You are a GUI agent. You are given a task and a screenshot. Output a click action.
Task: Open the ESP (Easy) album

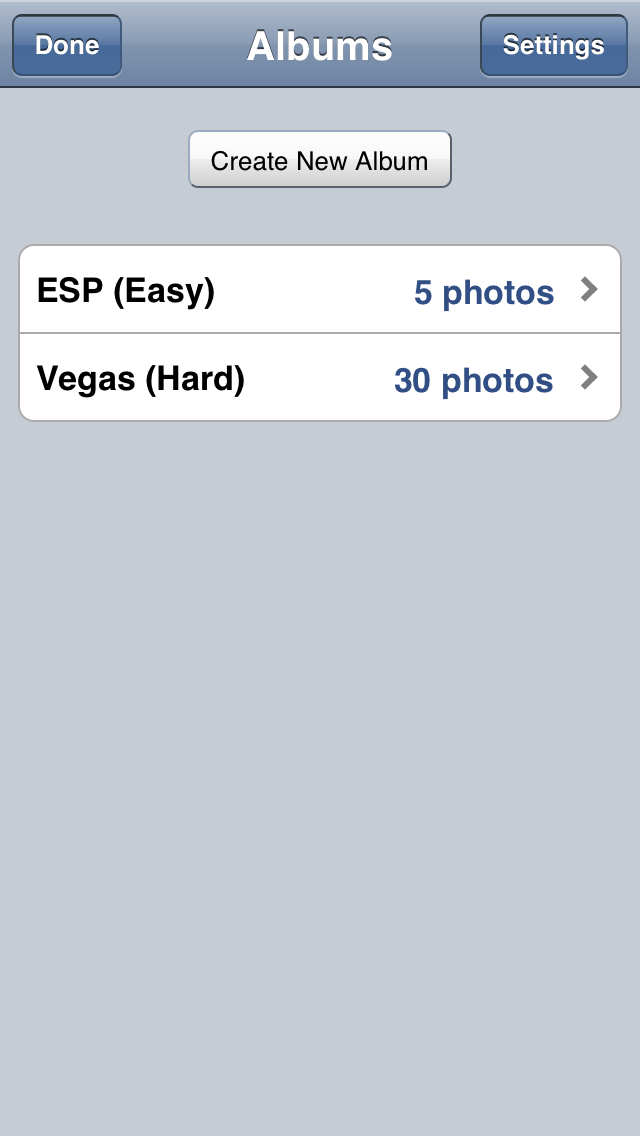(x=320, y=290)
